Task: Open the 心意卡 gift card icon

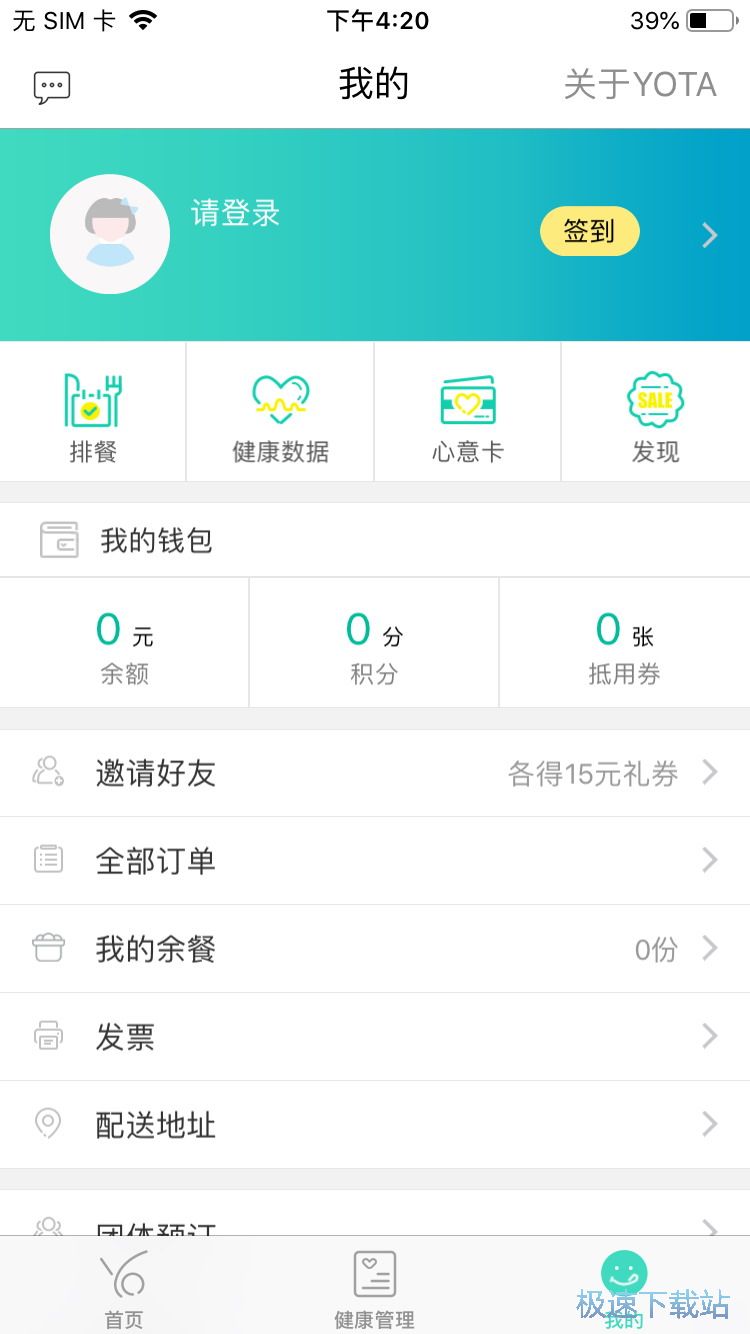Action: point(468,411)
